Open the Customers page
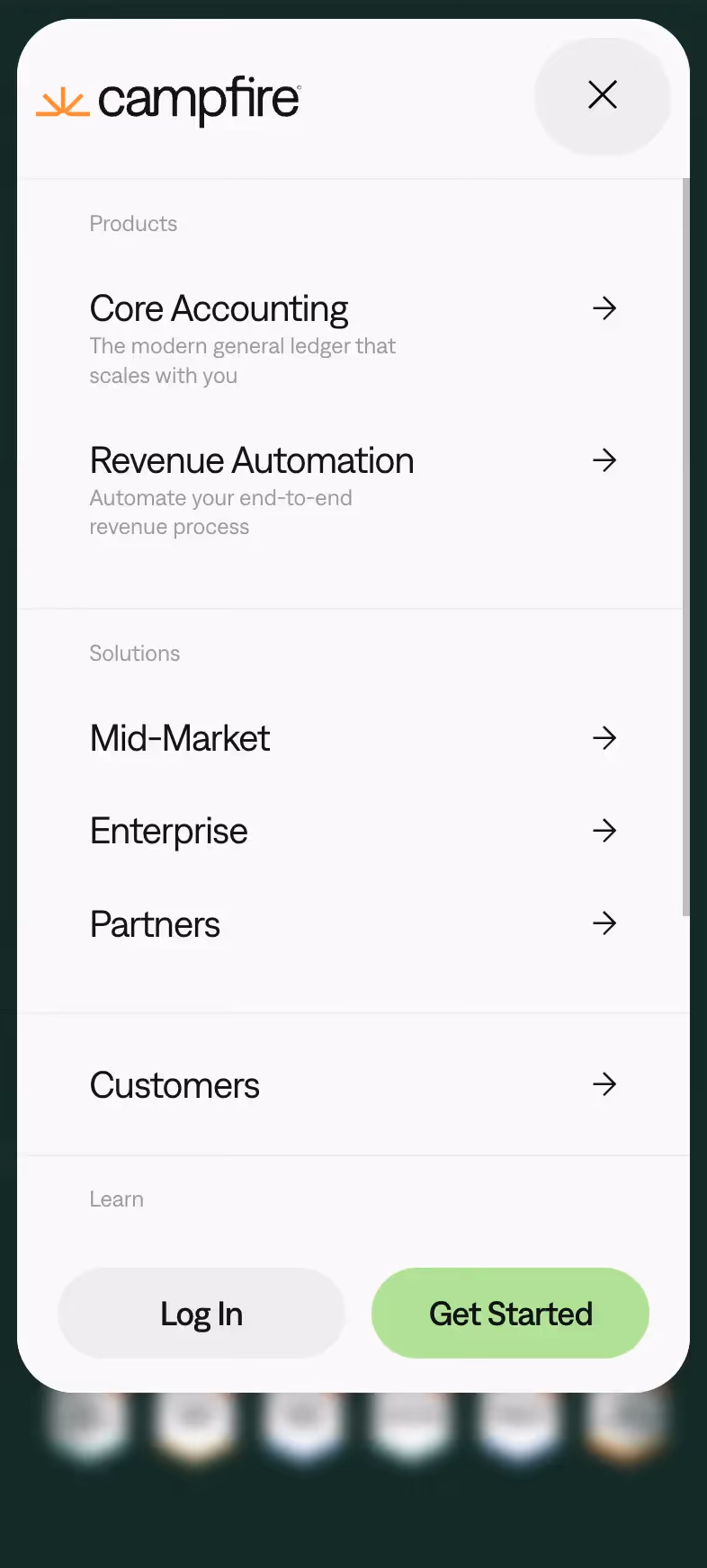Screen dimensions: 707x1568 175,1085
